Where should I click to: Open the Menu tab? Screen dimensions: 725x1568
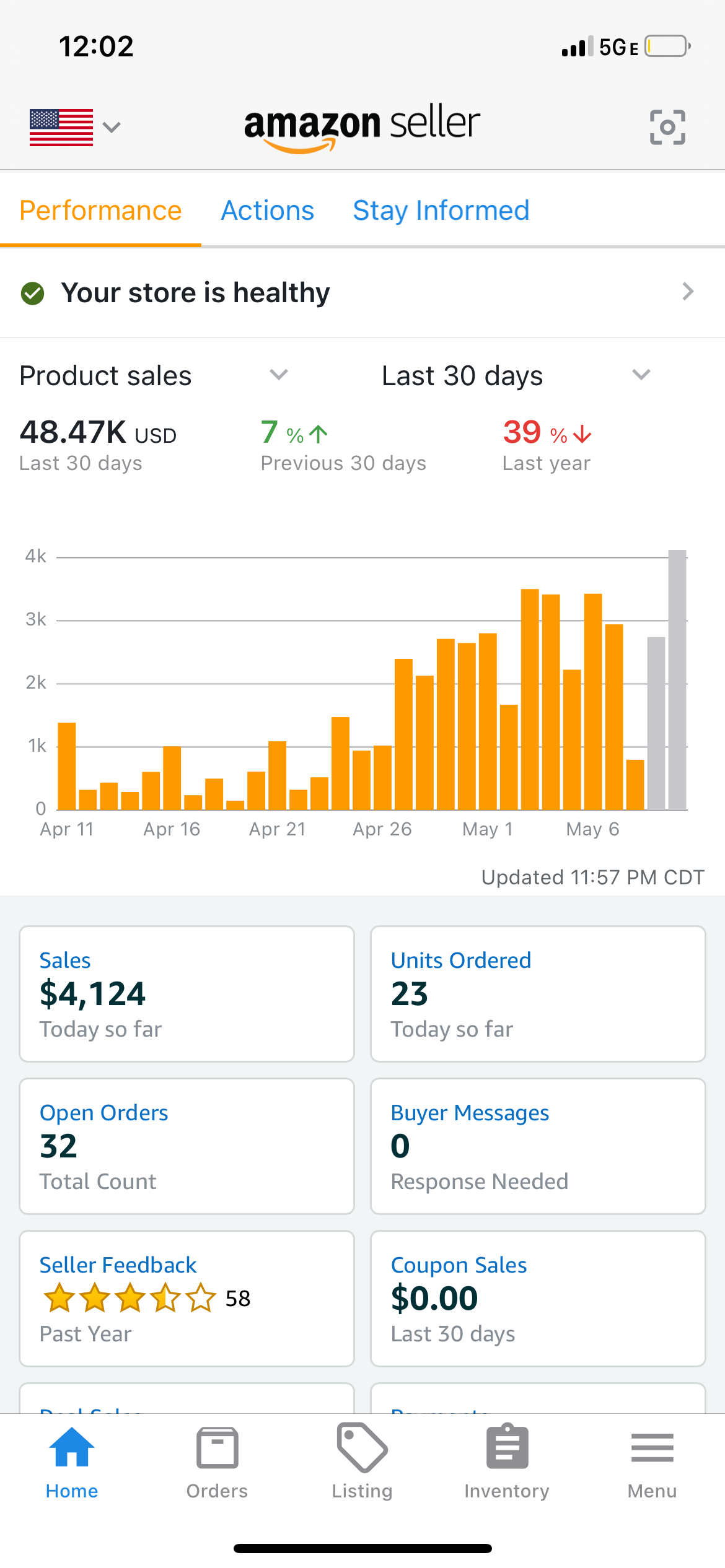coord(652,1463)
